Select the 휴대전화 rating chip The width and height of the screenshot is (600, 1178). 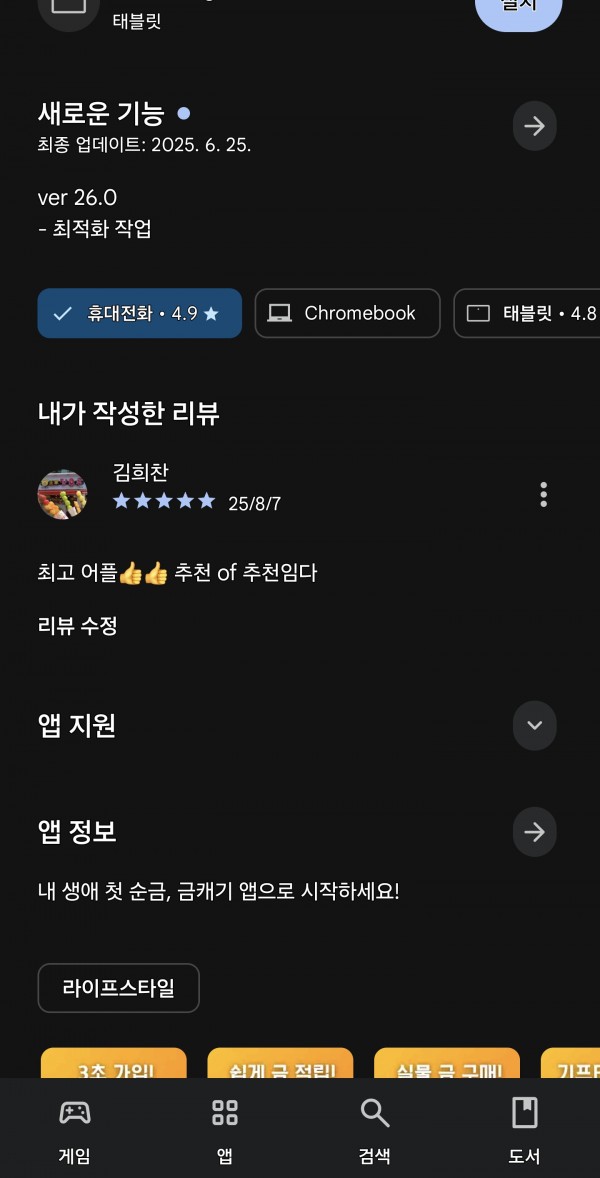(140, 313)
